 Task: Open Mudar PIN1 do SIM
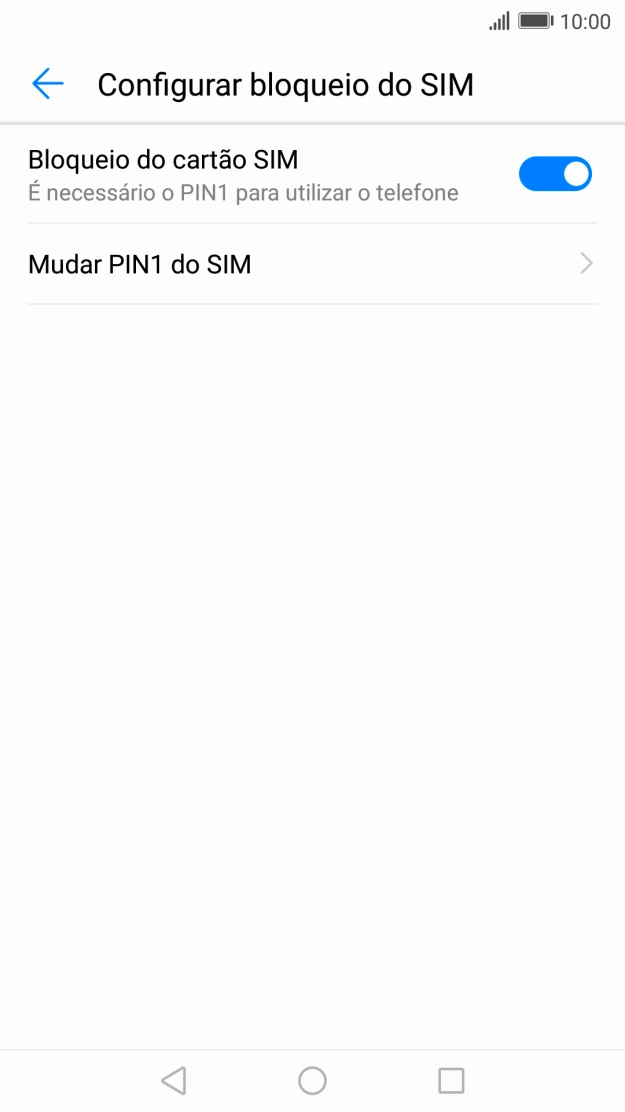pyautogui.click(x=312, y=265)
